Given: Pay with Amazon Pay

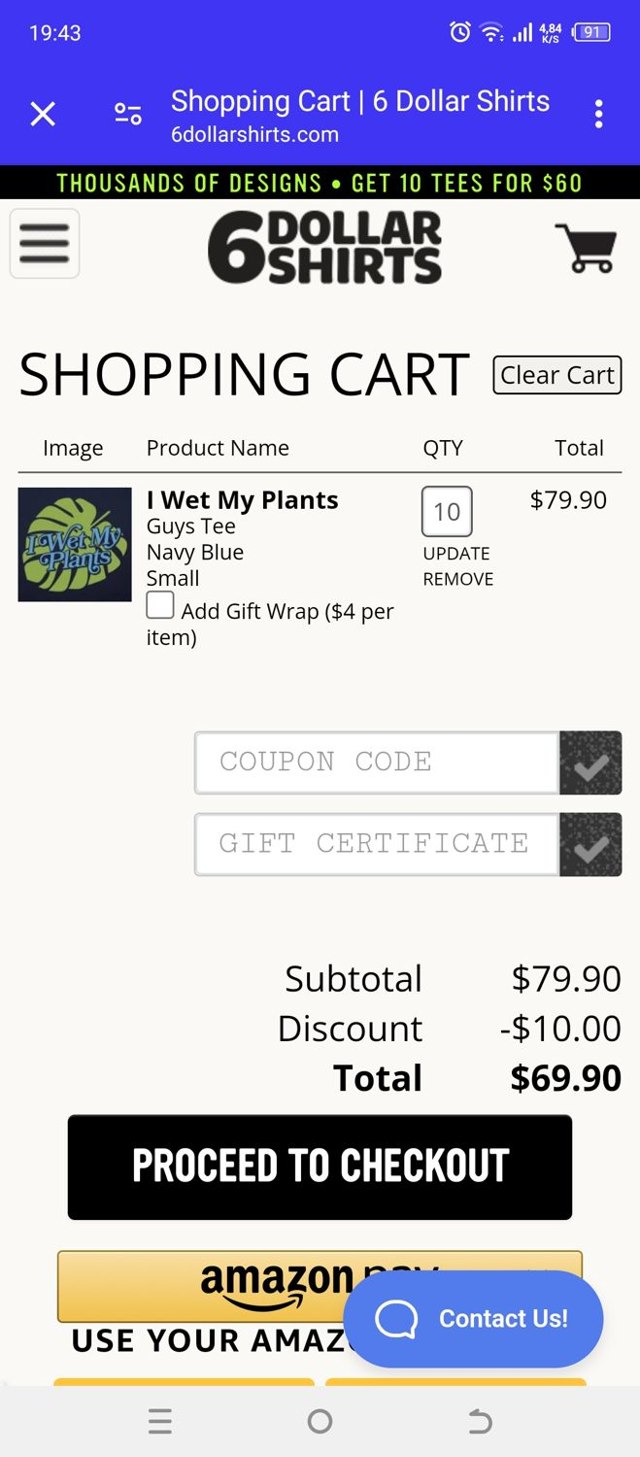Looking at the screenshot, I should coord(200,1284).
